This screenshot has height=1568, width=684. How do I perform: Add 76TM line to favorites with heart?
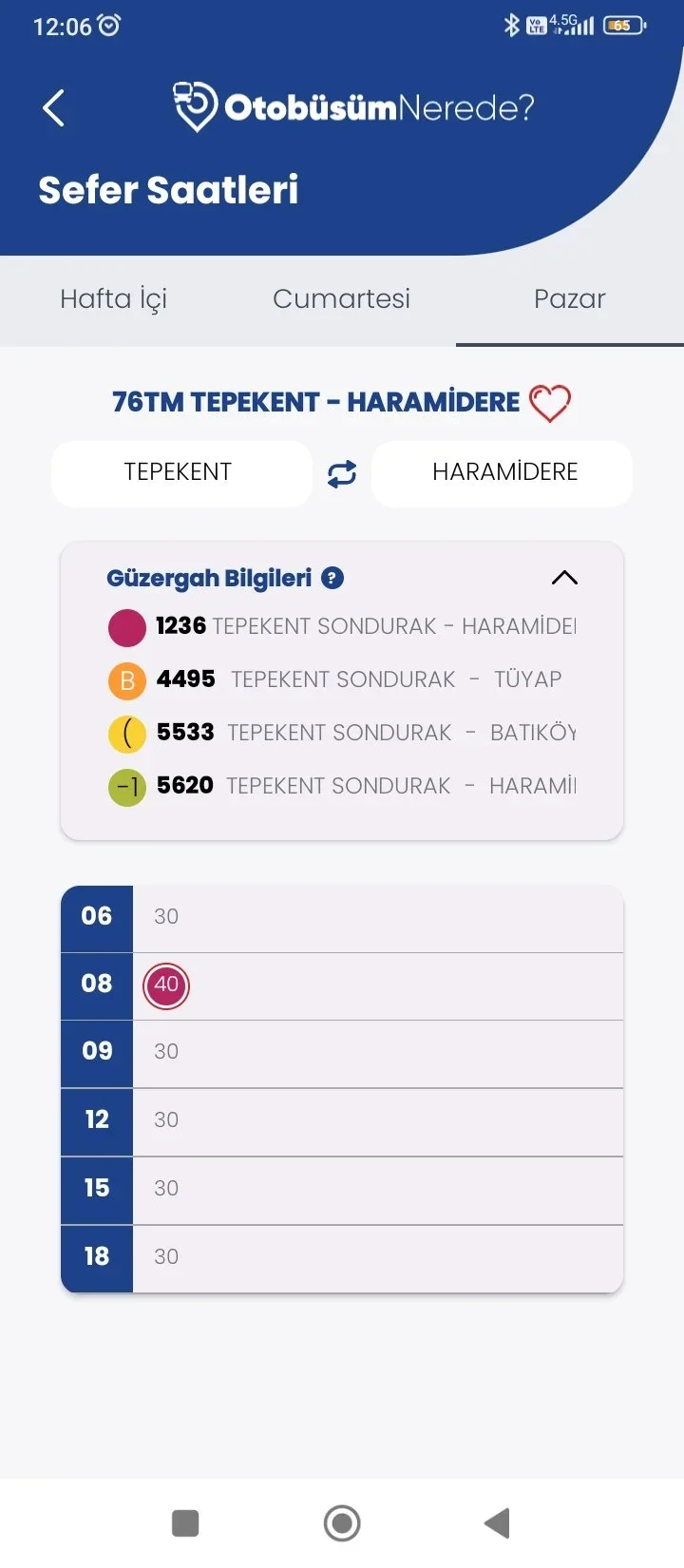(x=549, y=403)
